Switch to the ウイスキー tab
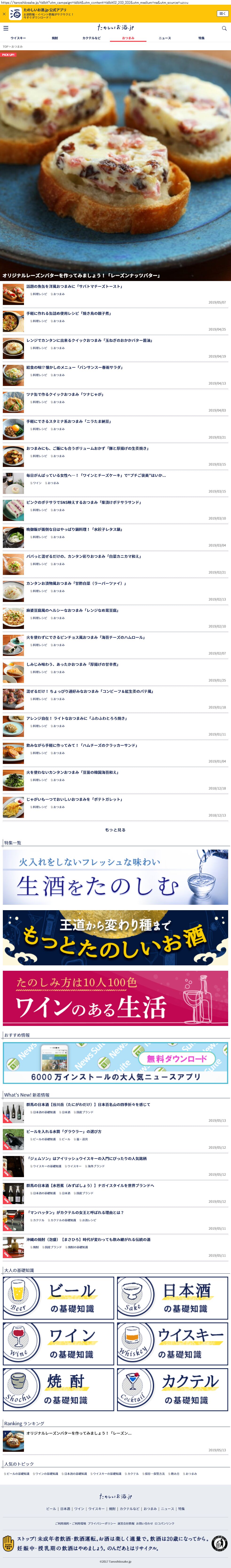This screenshot has height=1568, width=231. coord(18,38)
